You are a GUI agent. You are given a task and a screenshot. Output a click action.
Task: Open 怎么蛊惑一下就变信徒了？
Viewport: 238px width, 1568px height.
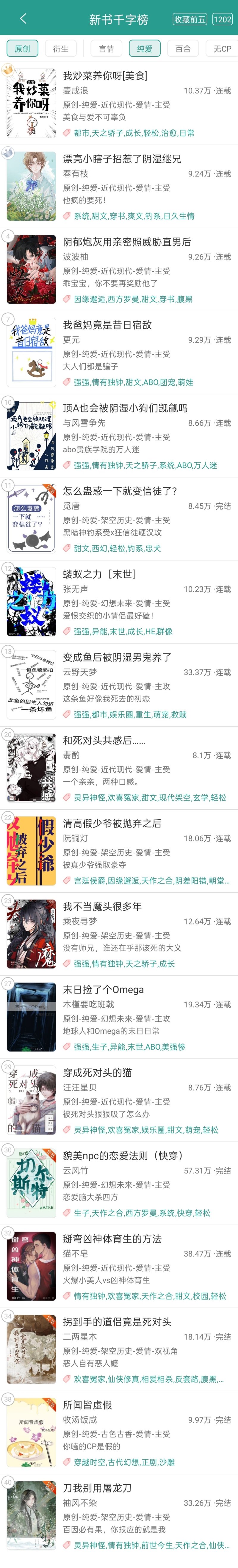[120, 491]
